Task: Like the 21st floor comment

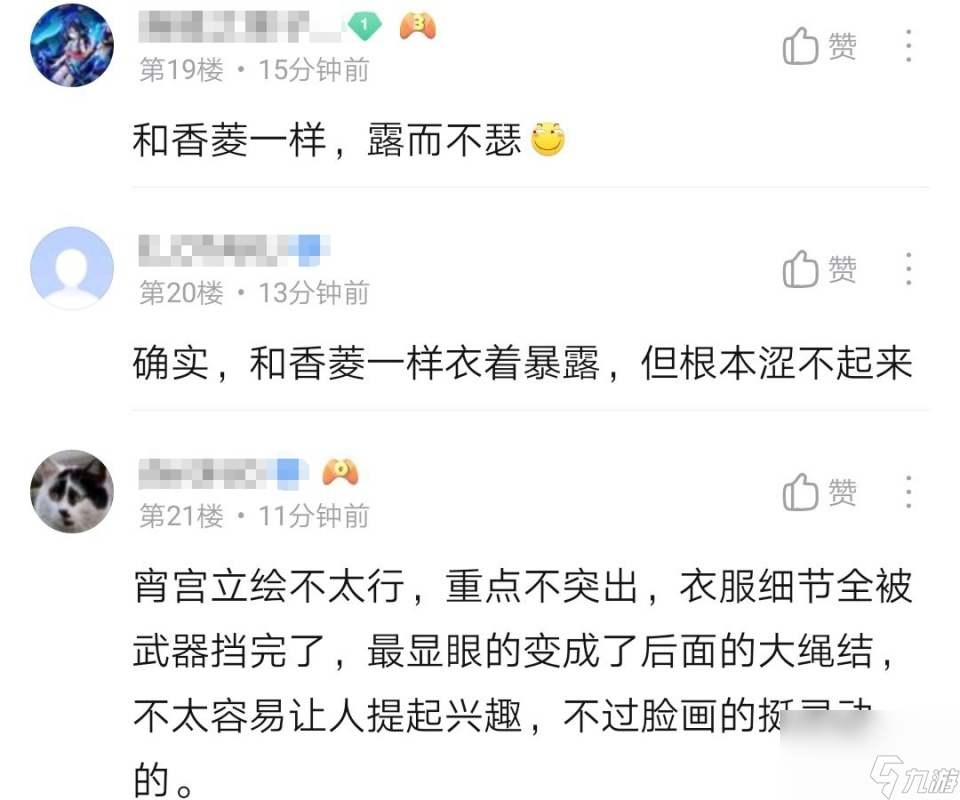Action: [x=819, y=492]
